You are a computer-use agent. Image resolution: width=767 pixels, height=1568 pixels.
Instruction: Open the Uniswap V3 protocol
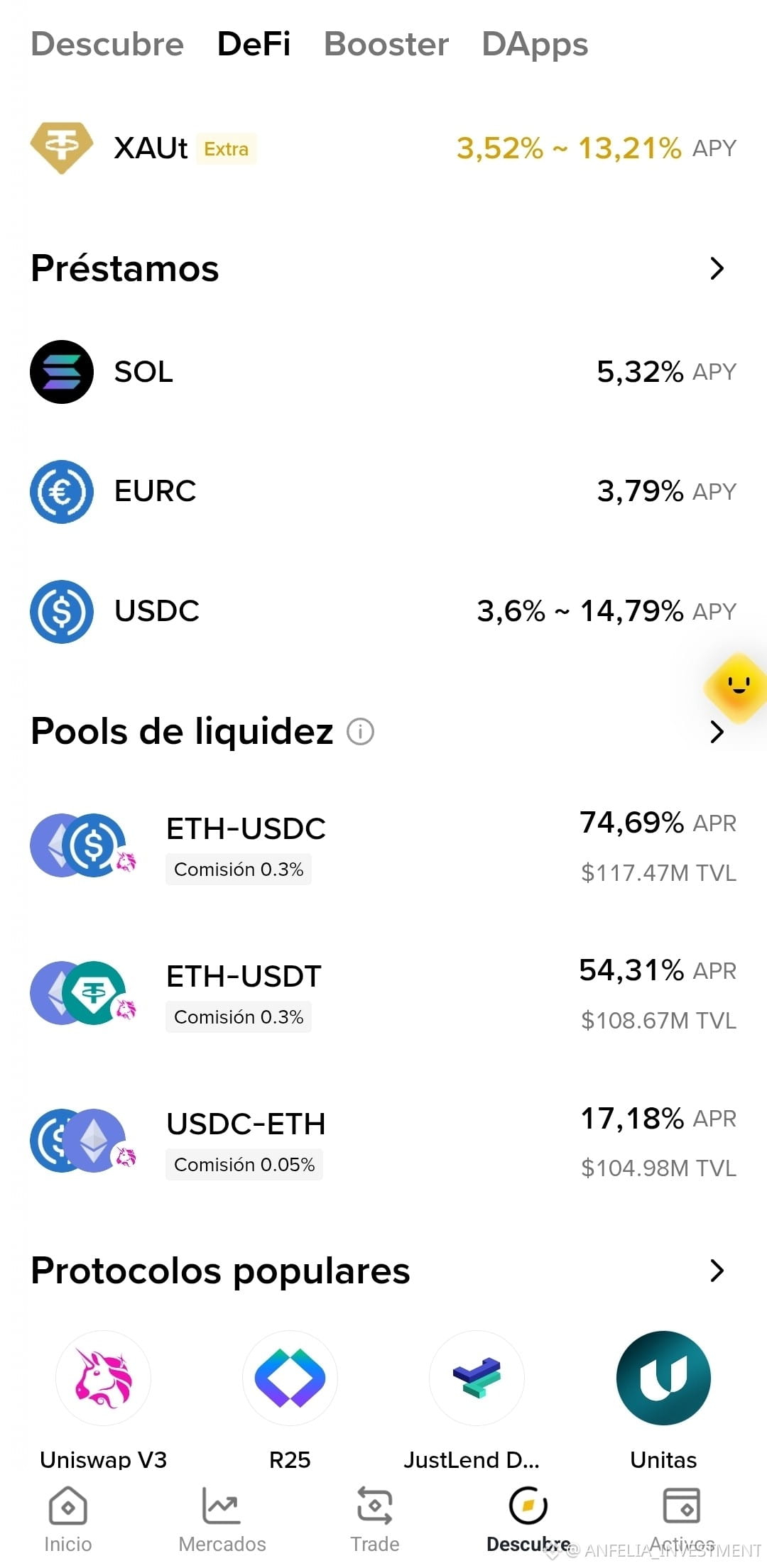(103, 1400)
